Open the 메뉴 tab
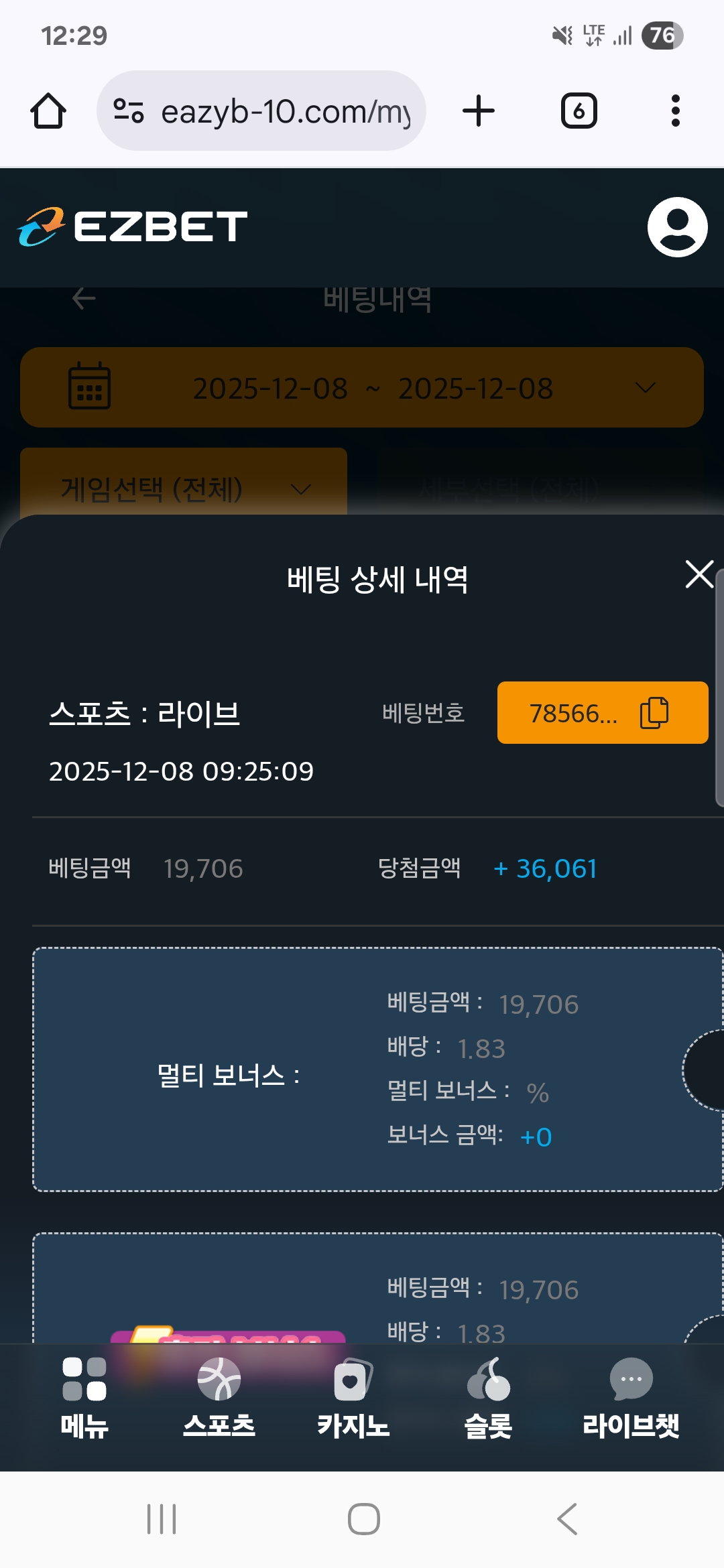This screenshot has height=1568, width=724. click(84, 1398)
